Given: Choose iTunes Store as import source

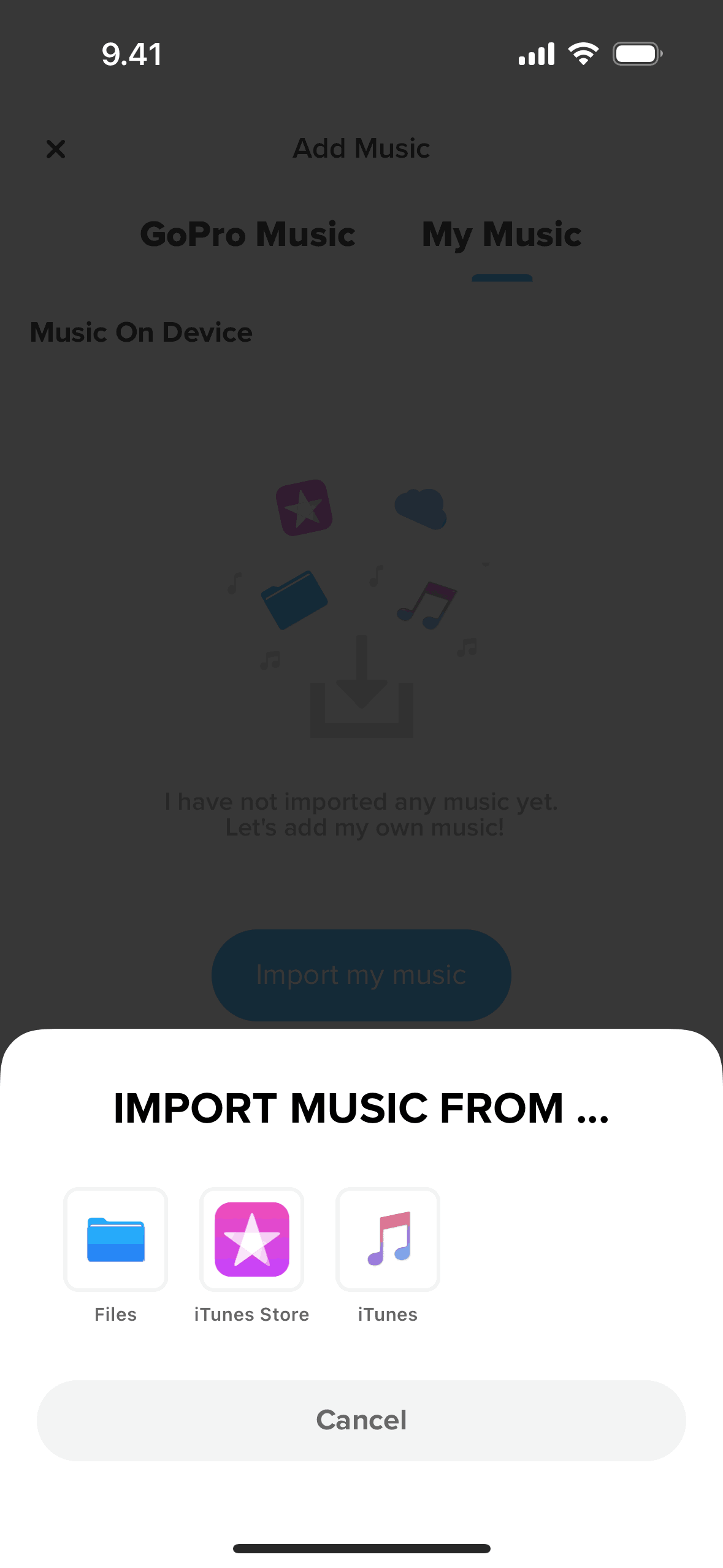Looking at the screenshot, I should tap(251, 1239).
